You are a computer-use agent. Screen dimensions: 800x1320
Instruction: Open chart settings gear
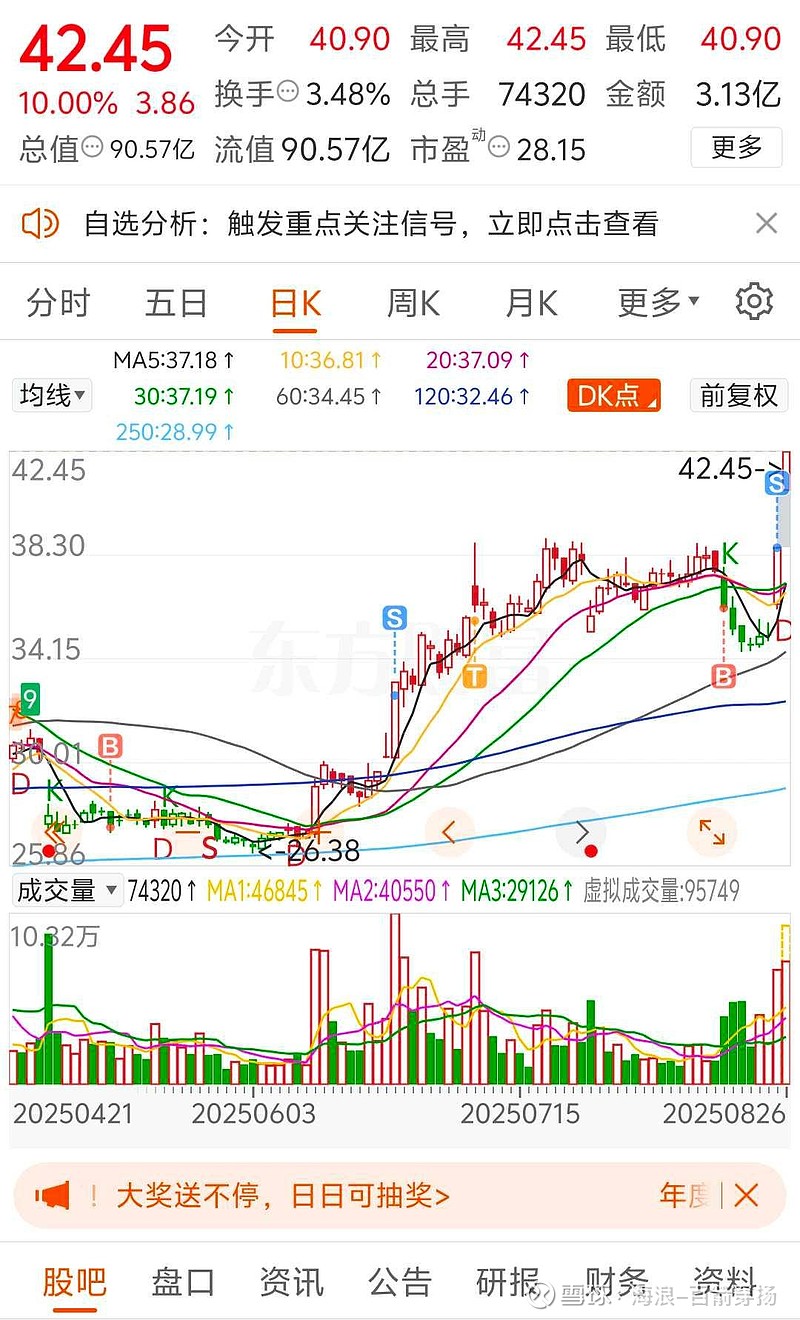754,301
